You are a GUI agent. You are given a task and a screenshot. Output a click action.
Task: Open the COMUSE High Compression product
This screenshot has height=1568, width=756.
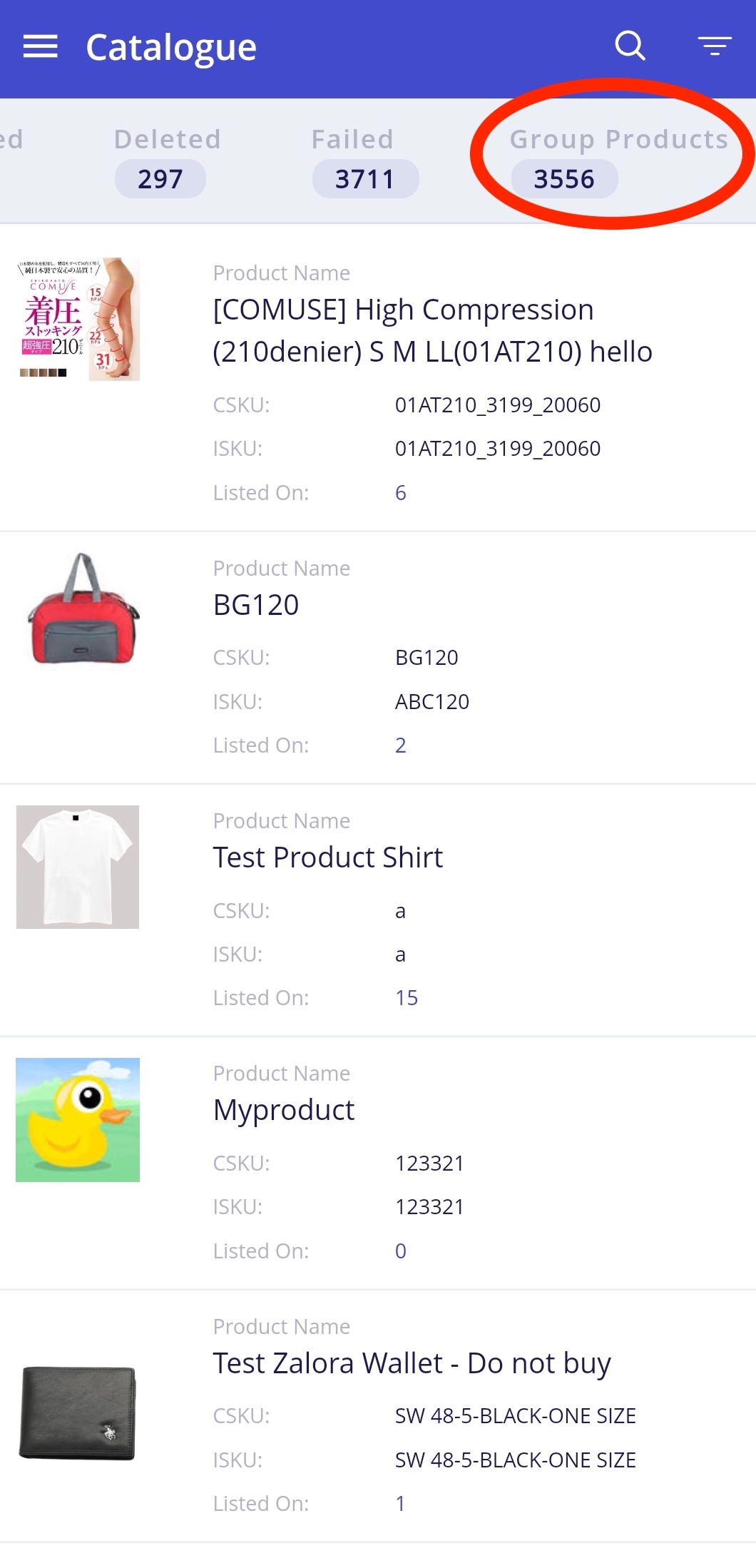[378, 378]
